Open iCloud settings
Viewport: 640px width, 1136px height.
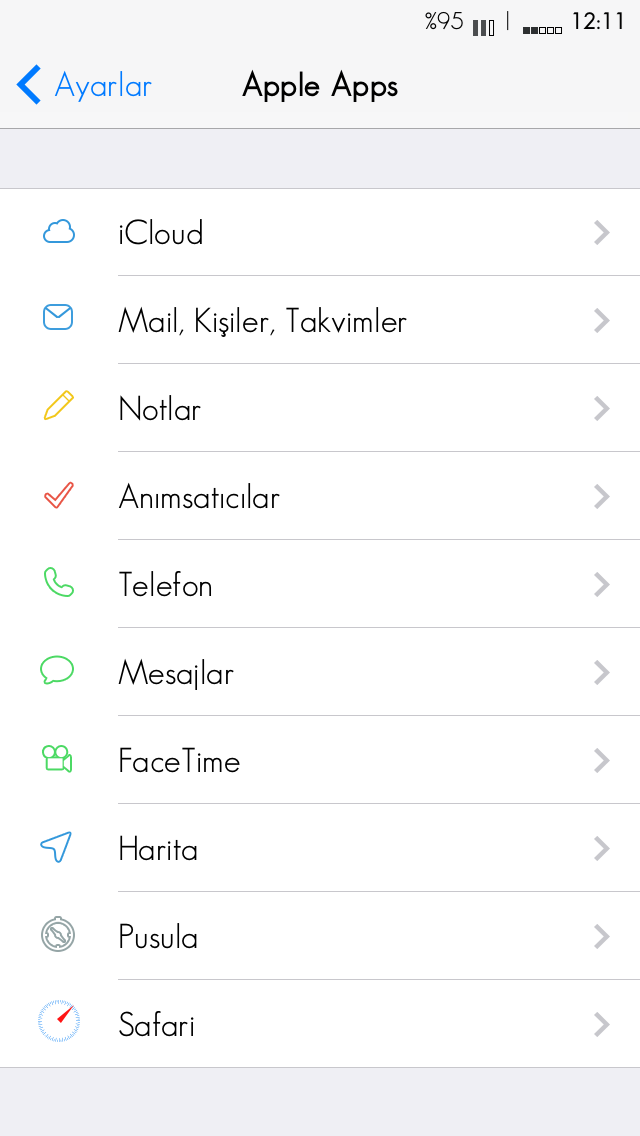[320, 233]
